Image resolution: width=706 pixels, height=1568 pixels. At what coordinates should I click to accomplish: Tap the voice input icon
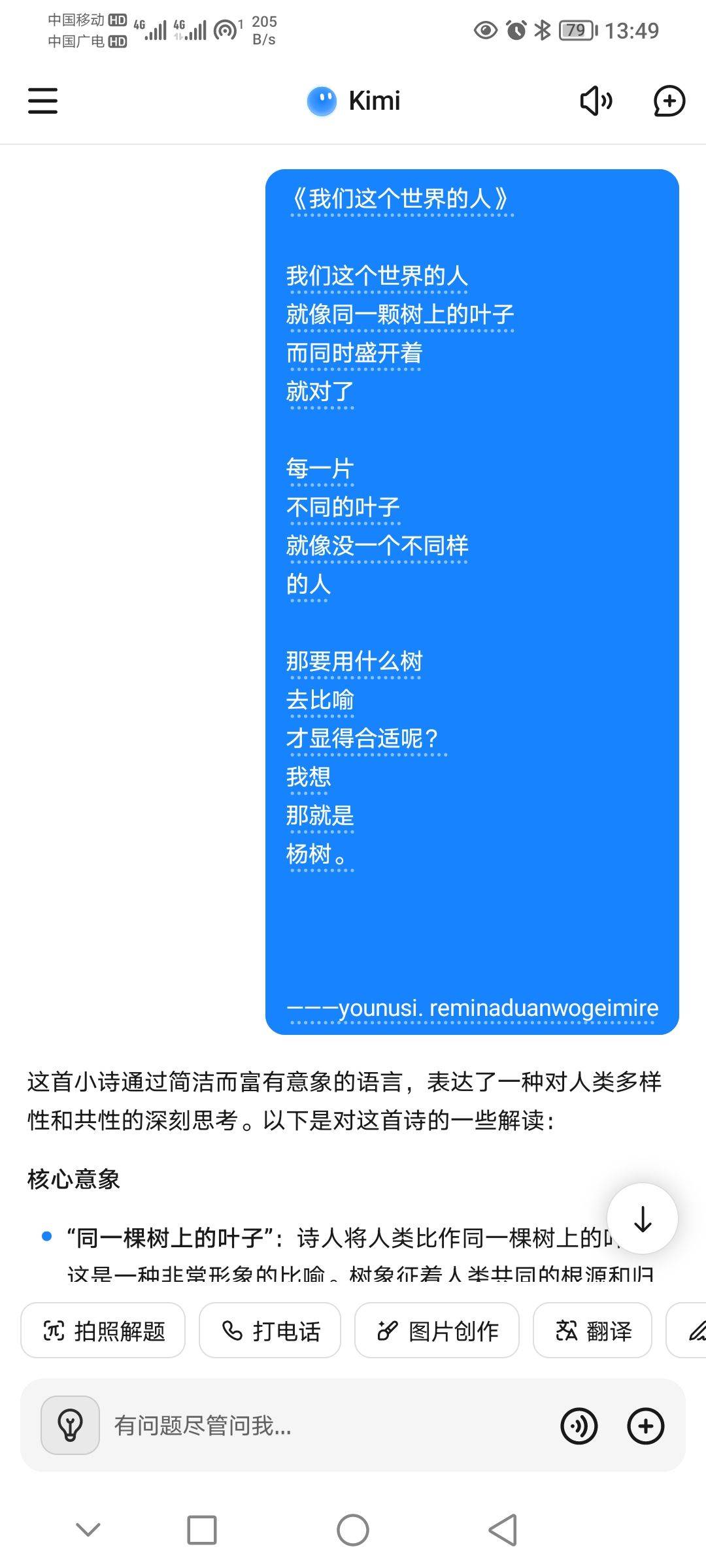point(579,1426)
